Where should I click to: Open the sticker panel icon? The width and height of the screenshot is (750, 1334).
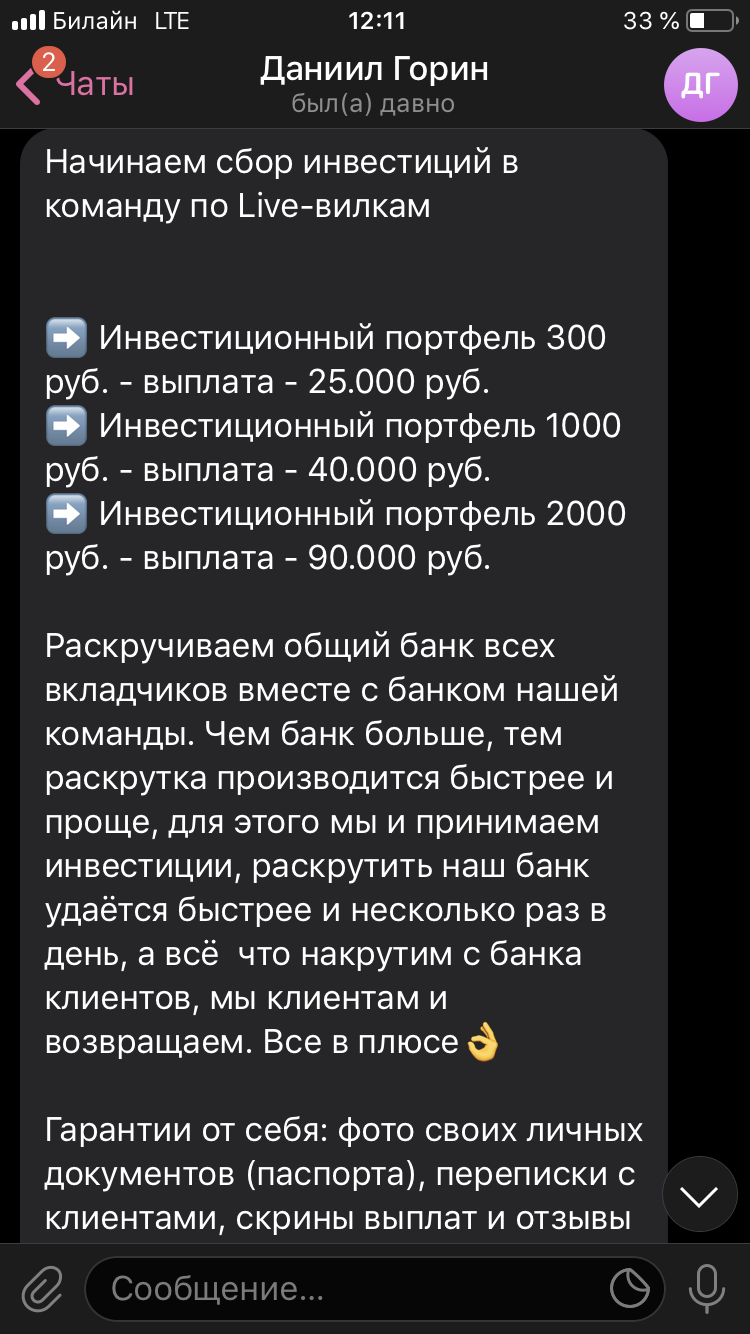point(631,1289)
